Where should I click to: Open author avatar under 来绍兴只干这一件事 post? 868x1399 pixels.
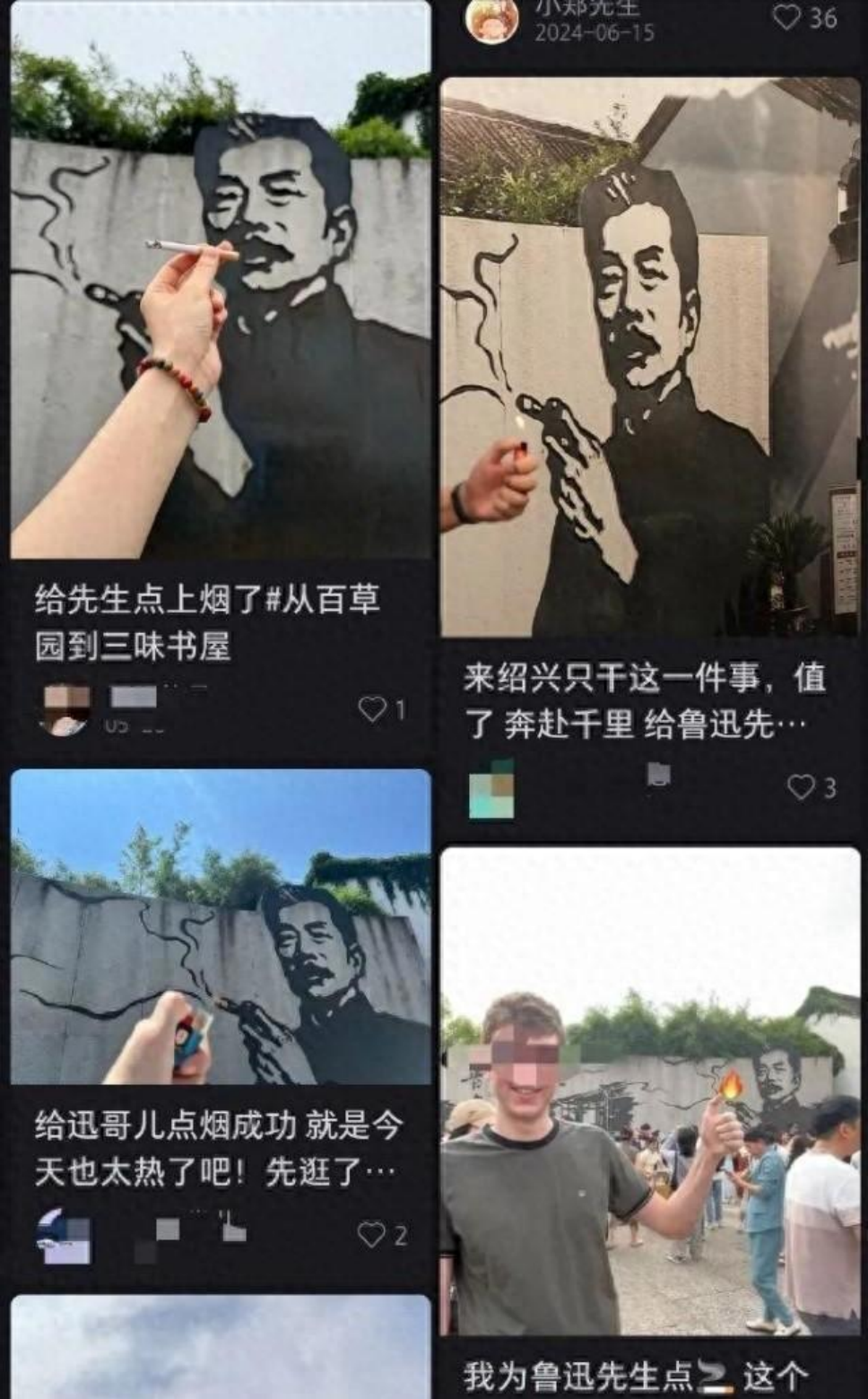pos(491,788)
